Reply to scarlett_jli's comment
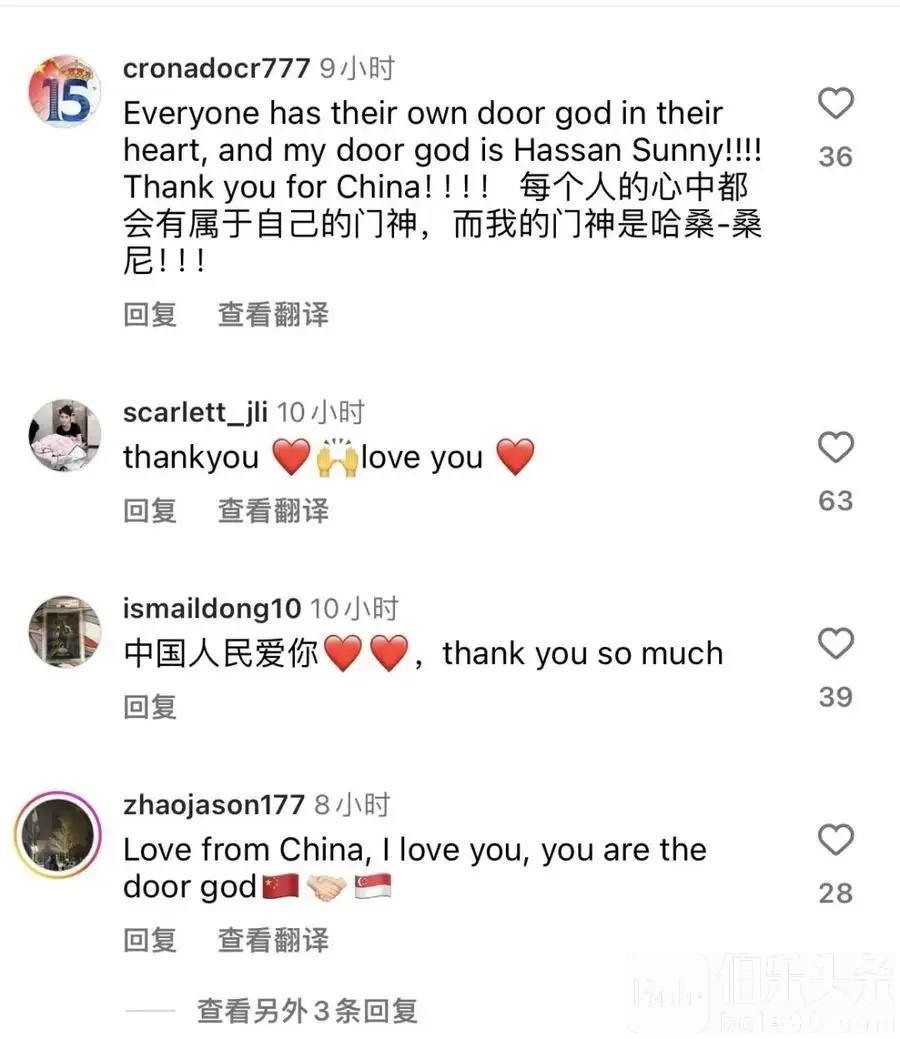This screenshot has height=1039, width=900. (150, 511)
